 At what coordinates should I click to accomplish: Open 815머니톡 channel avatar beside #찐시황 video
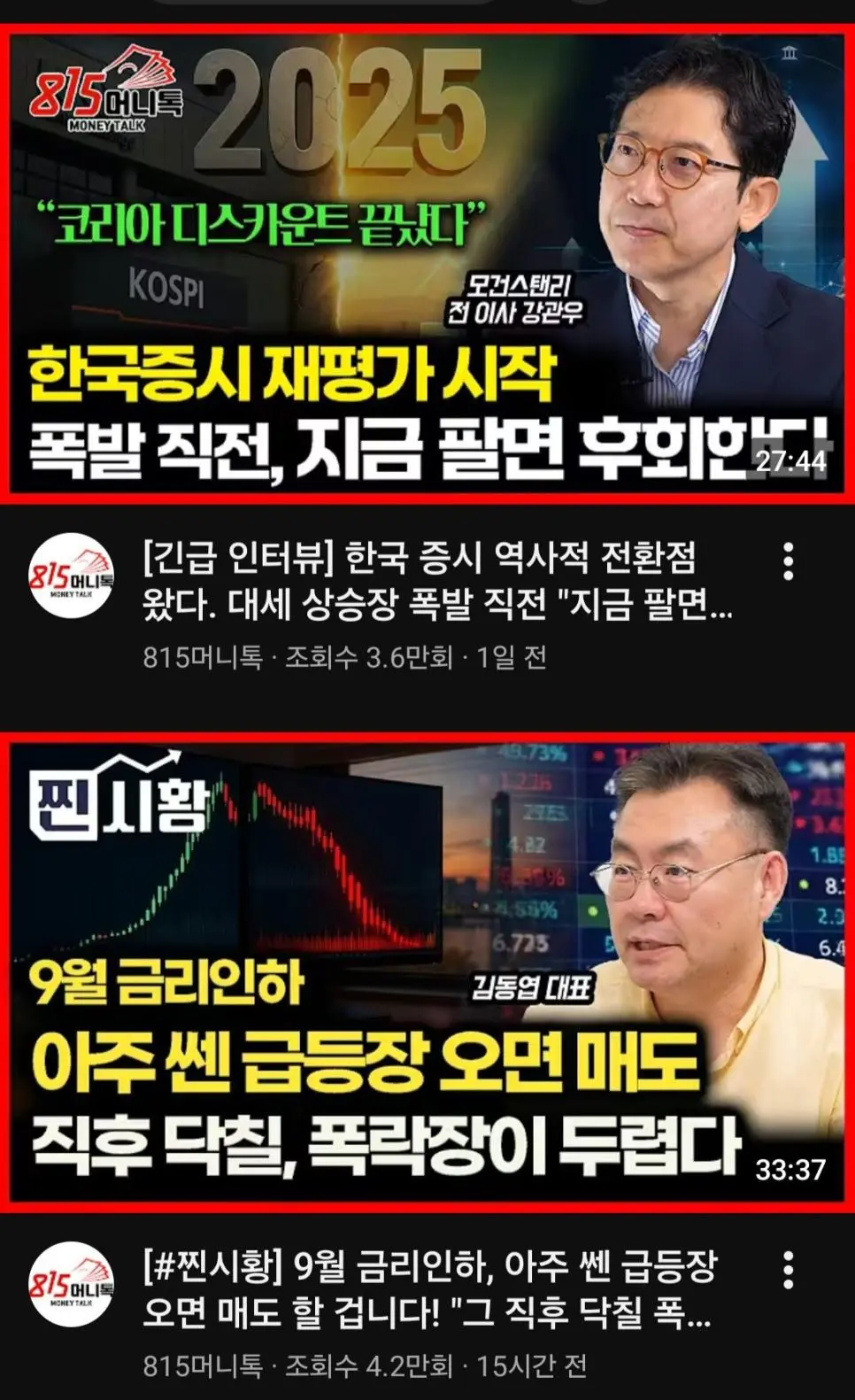pyautogui.click(x=71, y=1284)
